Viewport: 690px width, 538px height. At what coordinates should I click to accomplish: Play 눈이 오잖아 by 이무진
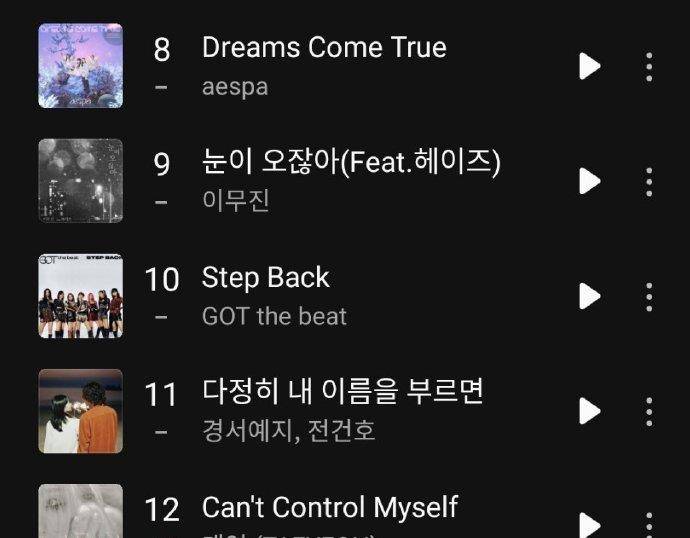click(x=589, y=181)
